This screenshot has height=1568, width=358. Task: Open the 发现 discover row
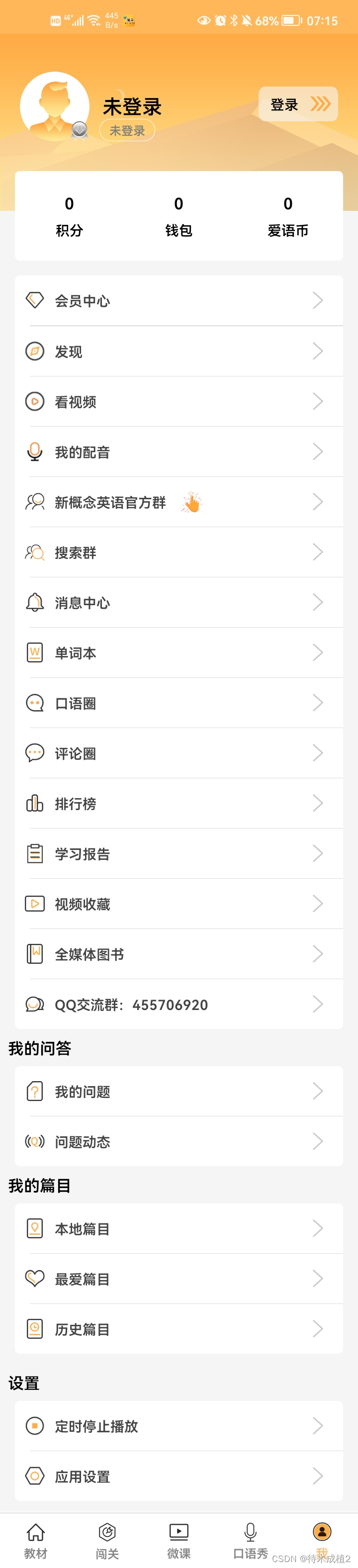pos(179,351)
